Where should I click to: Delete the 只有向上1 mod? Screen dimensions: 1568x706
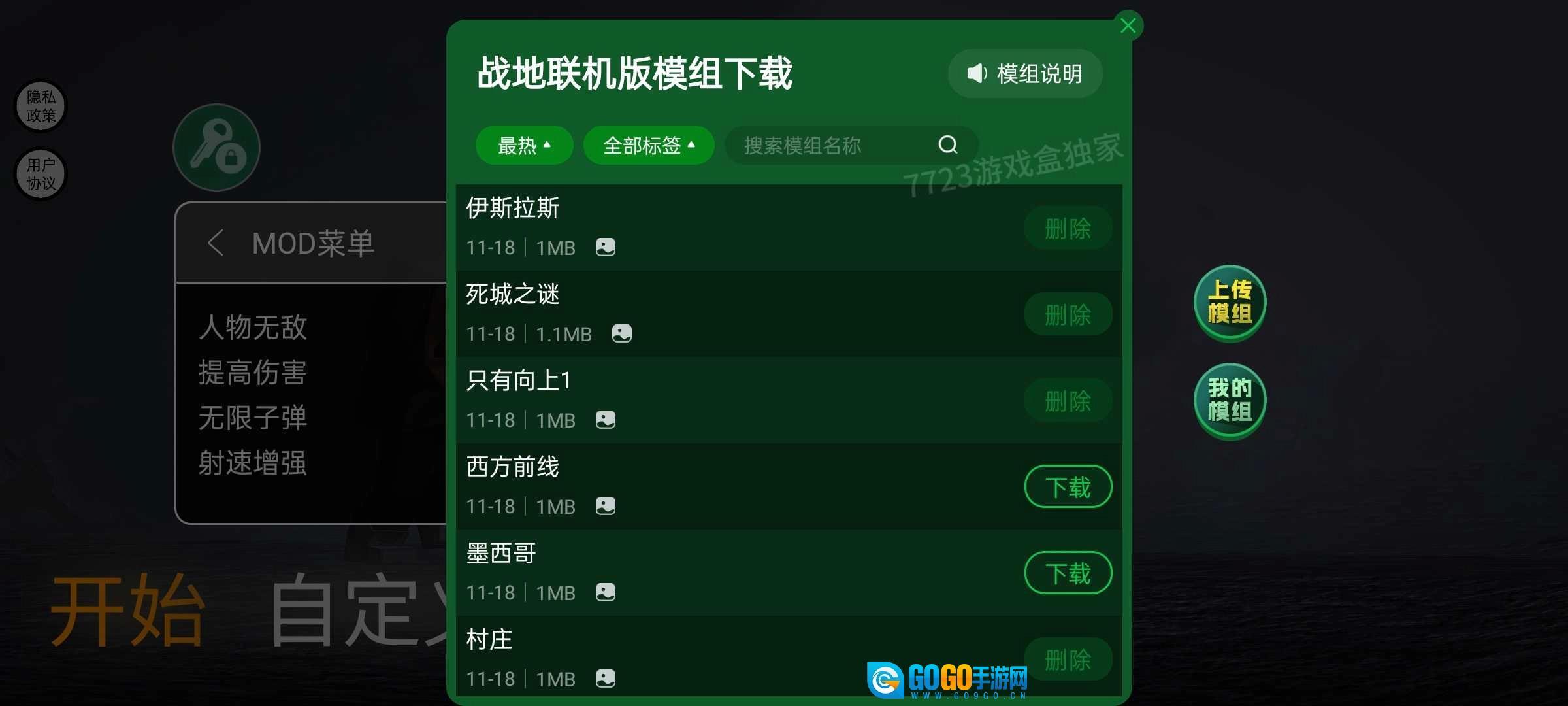click(1068, 401)
